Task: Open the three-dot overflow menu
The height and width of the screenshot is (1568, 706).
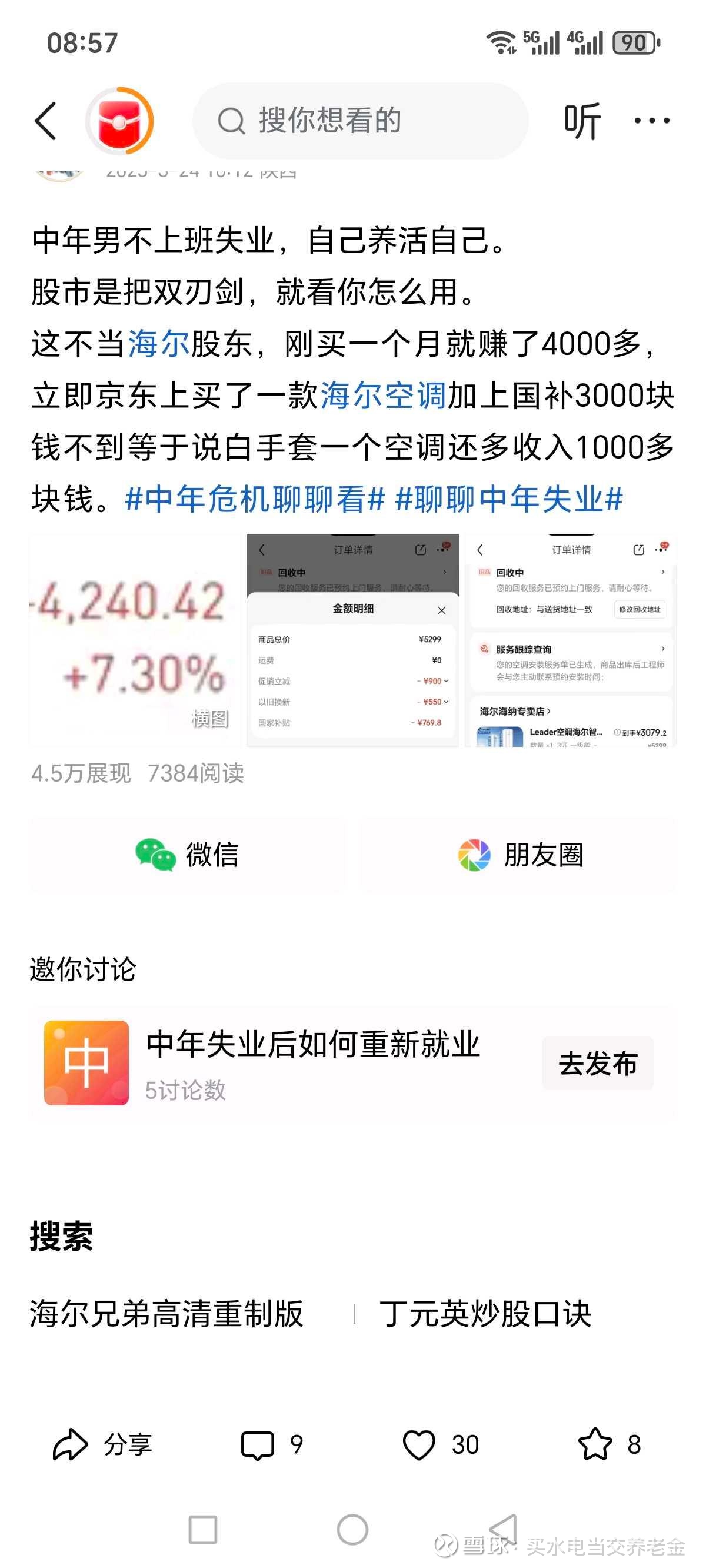Action: 652,121
